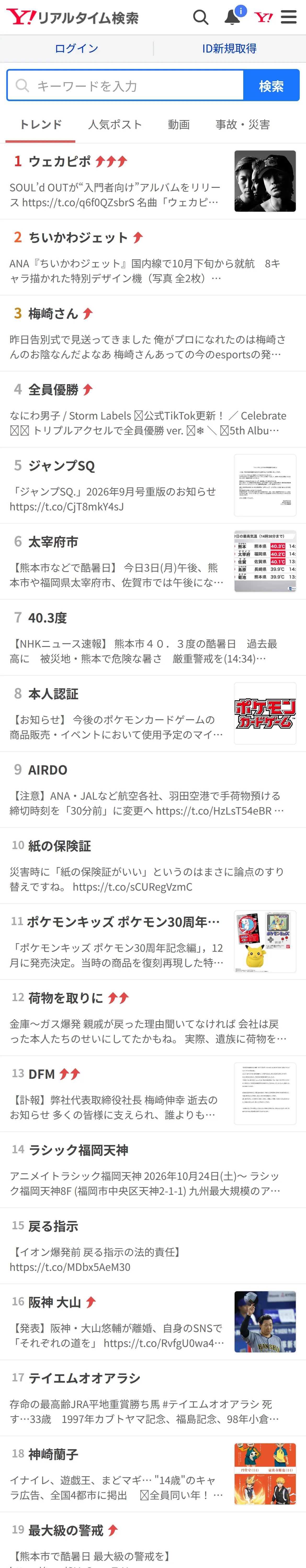The width and height of the screenshot is (306, 1568).
Task: Open trend 1 ウェカピポ
Action: click(153, 181)
